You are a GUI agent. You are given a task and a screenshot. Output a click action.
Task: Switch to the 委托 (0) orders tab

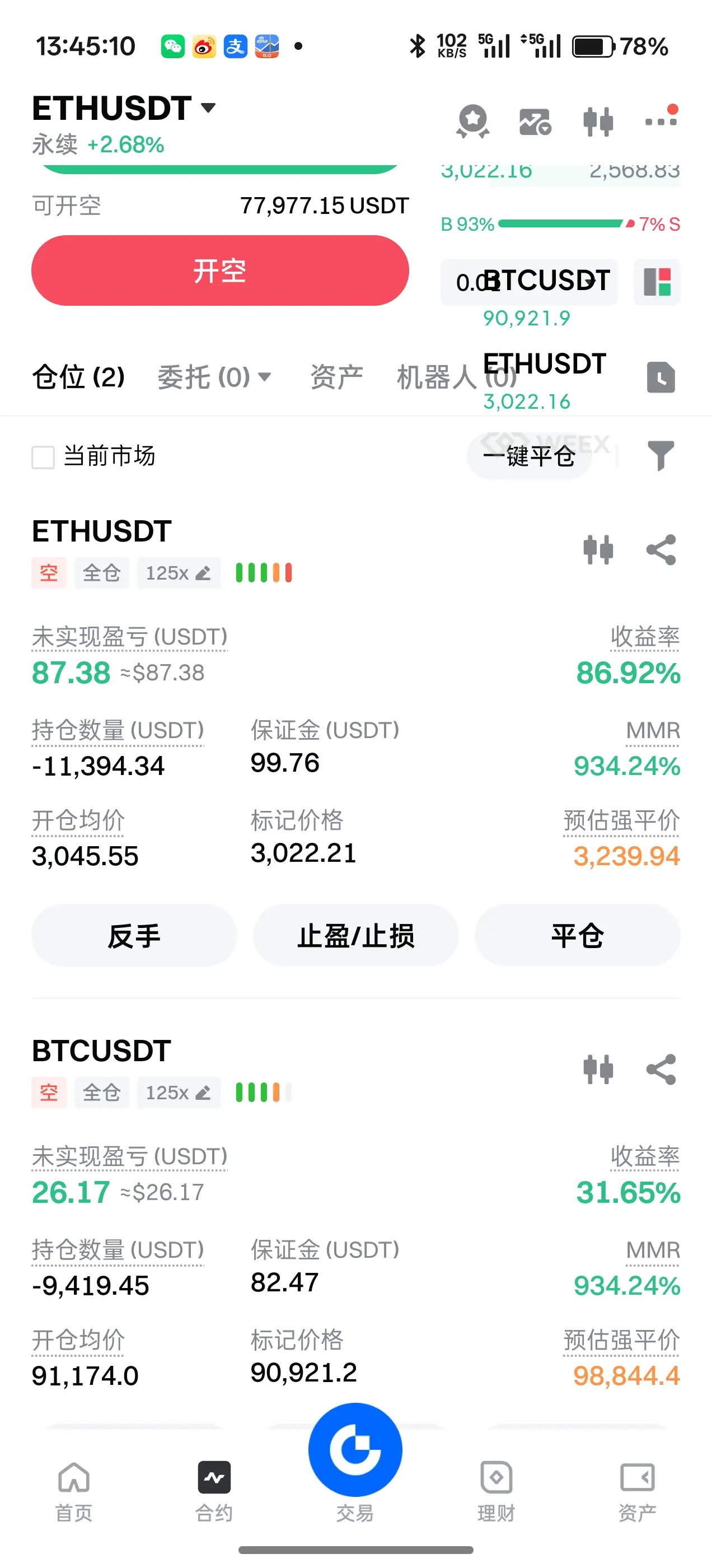click(214, 377)
